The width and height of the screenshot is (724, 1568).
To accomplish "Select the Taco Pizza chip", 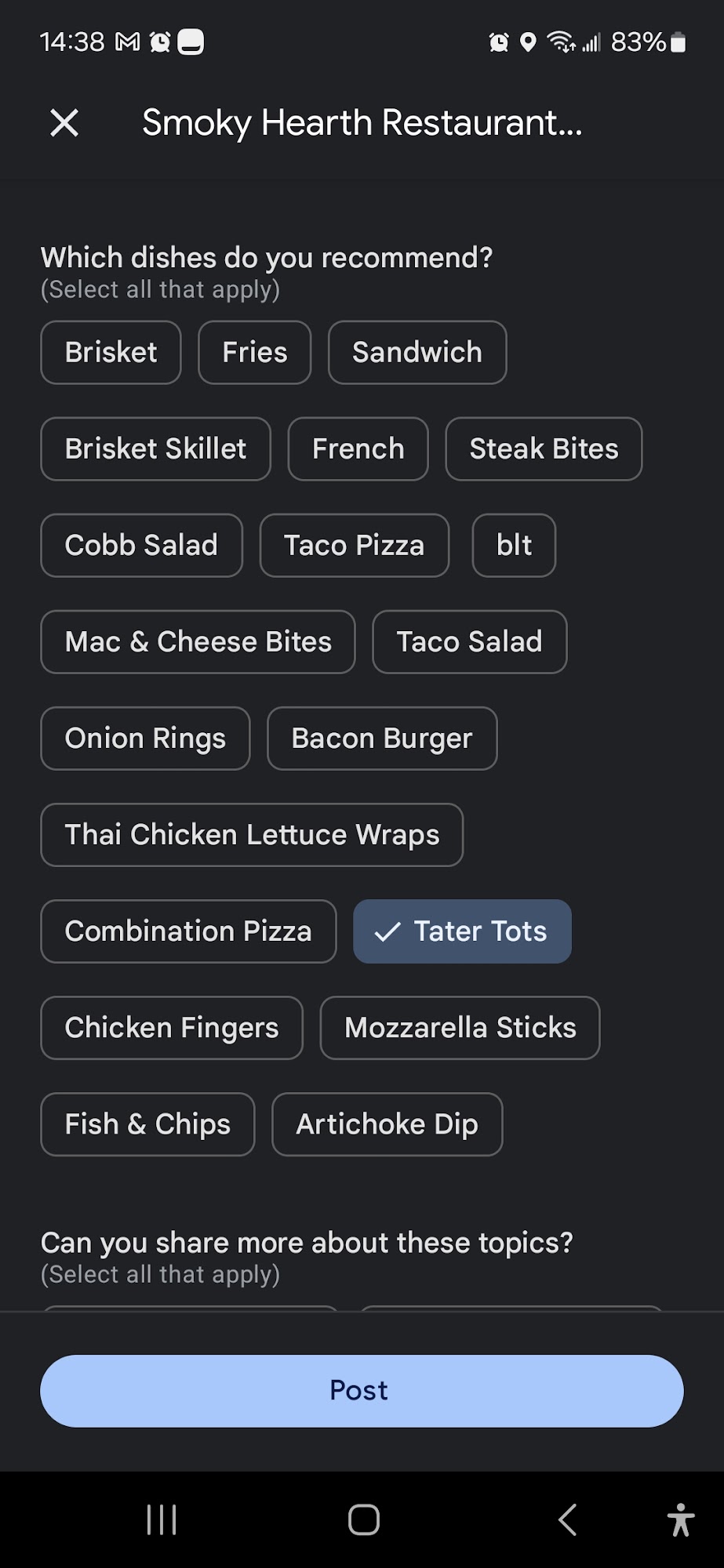I will (354, 546).
